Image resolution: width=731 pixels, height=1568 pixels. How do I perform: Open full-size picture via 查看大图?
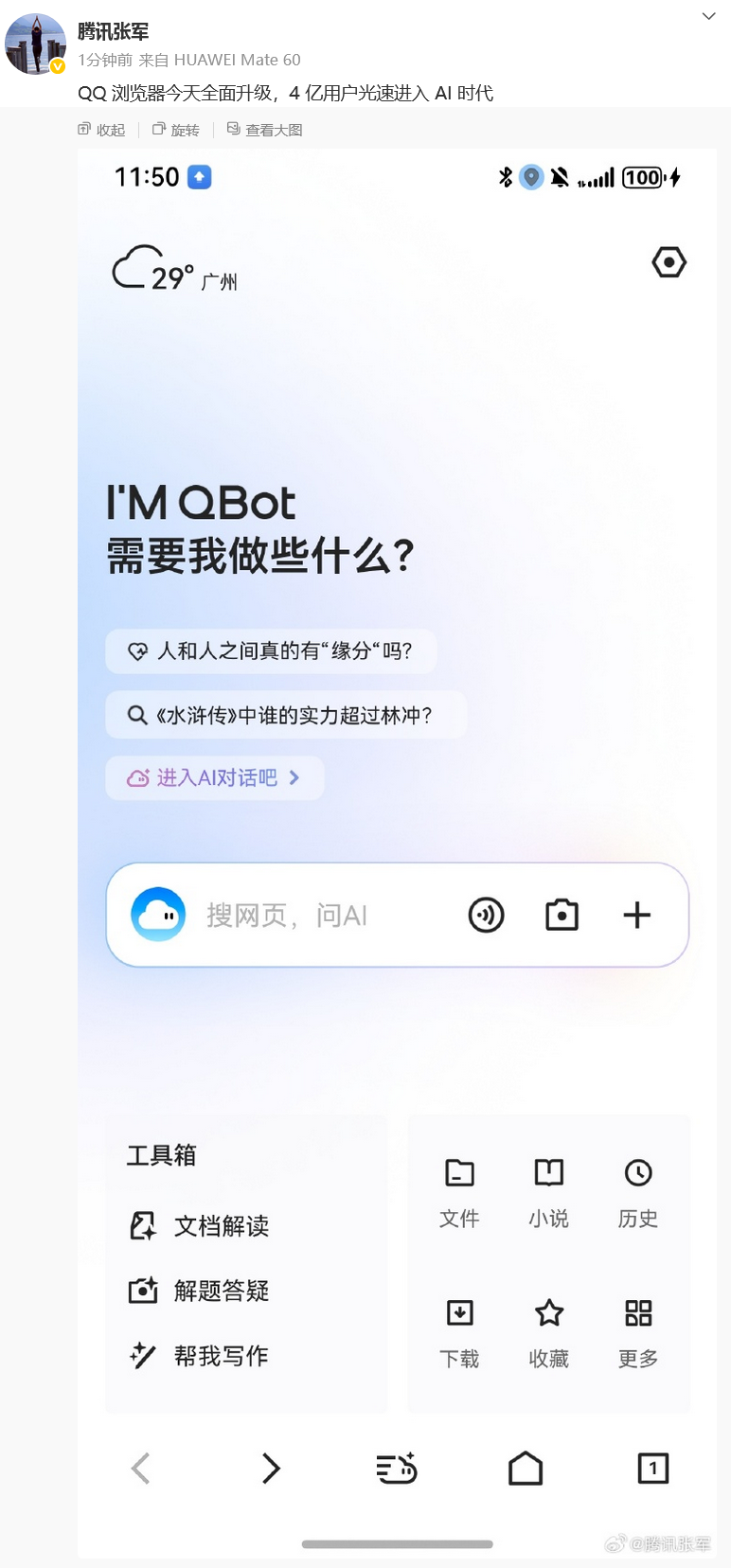tap(264, 130)
